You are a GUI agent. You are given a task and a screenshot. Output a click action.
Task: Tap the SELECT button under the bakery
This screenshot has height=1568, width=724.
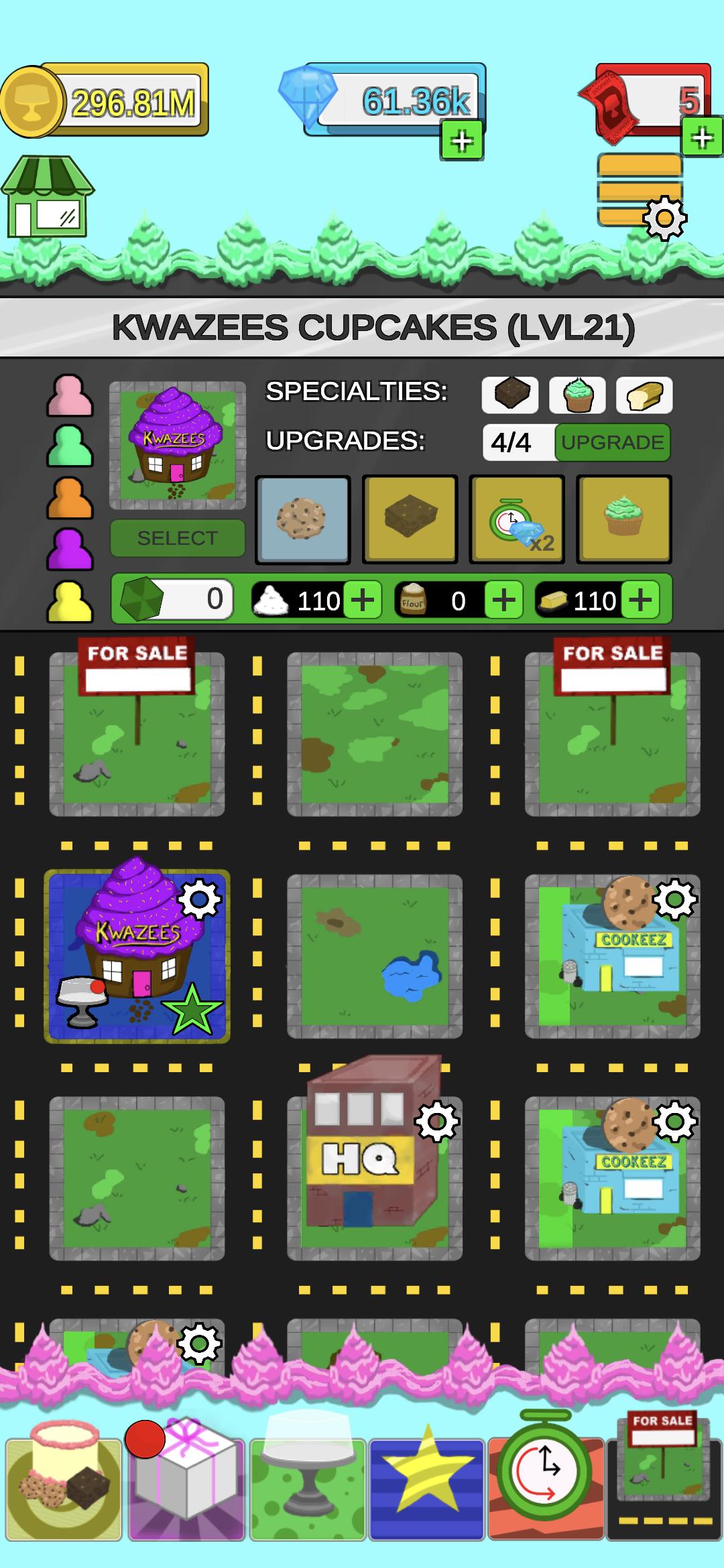[x=178, y=538]
